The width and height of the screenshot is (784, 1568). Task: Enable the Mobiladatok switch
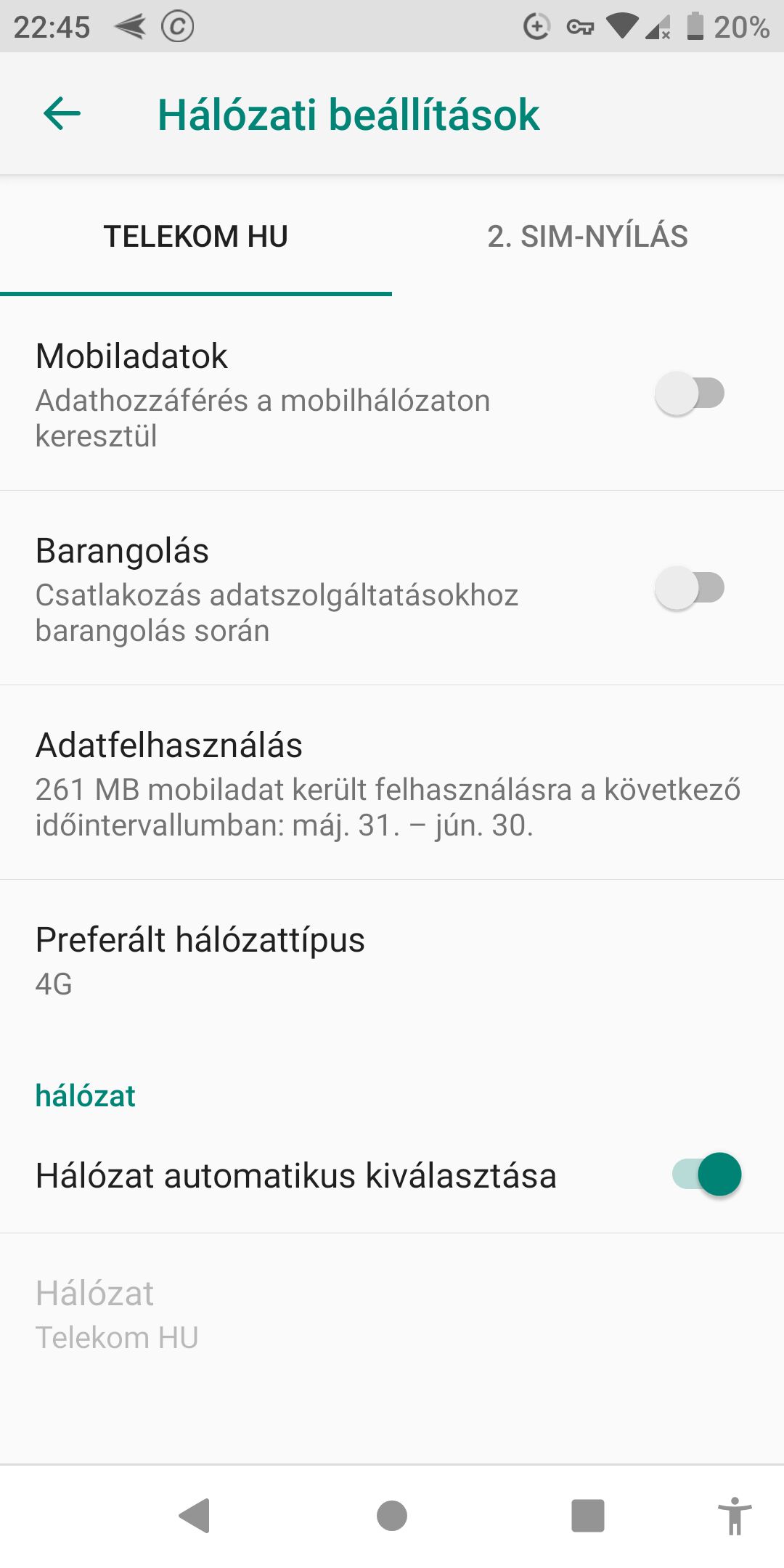point(690,393)
